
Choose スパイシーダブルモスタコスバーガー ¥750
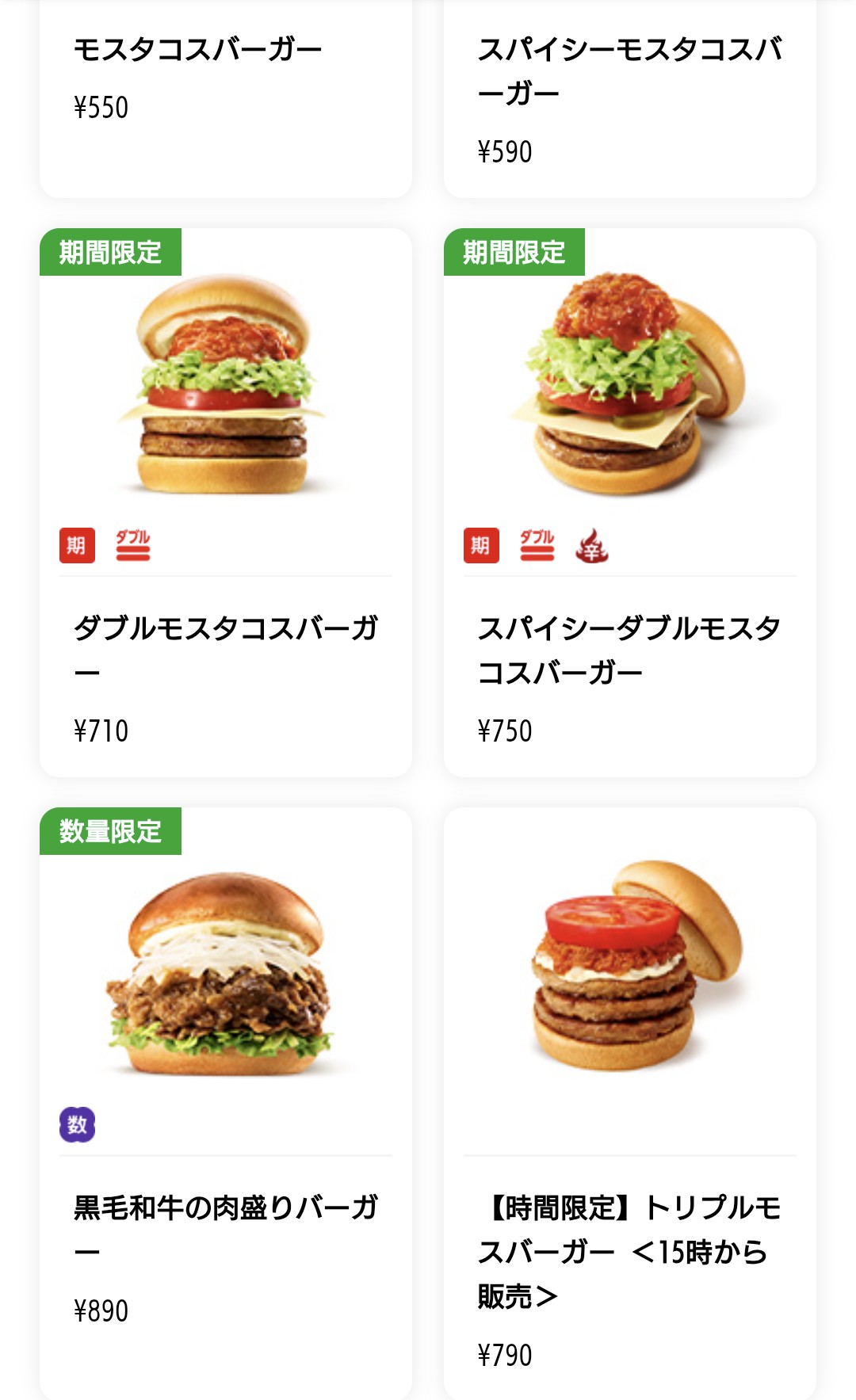630,502
